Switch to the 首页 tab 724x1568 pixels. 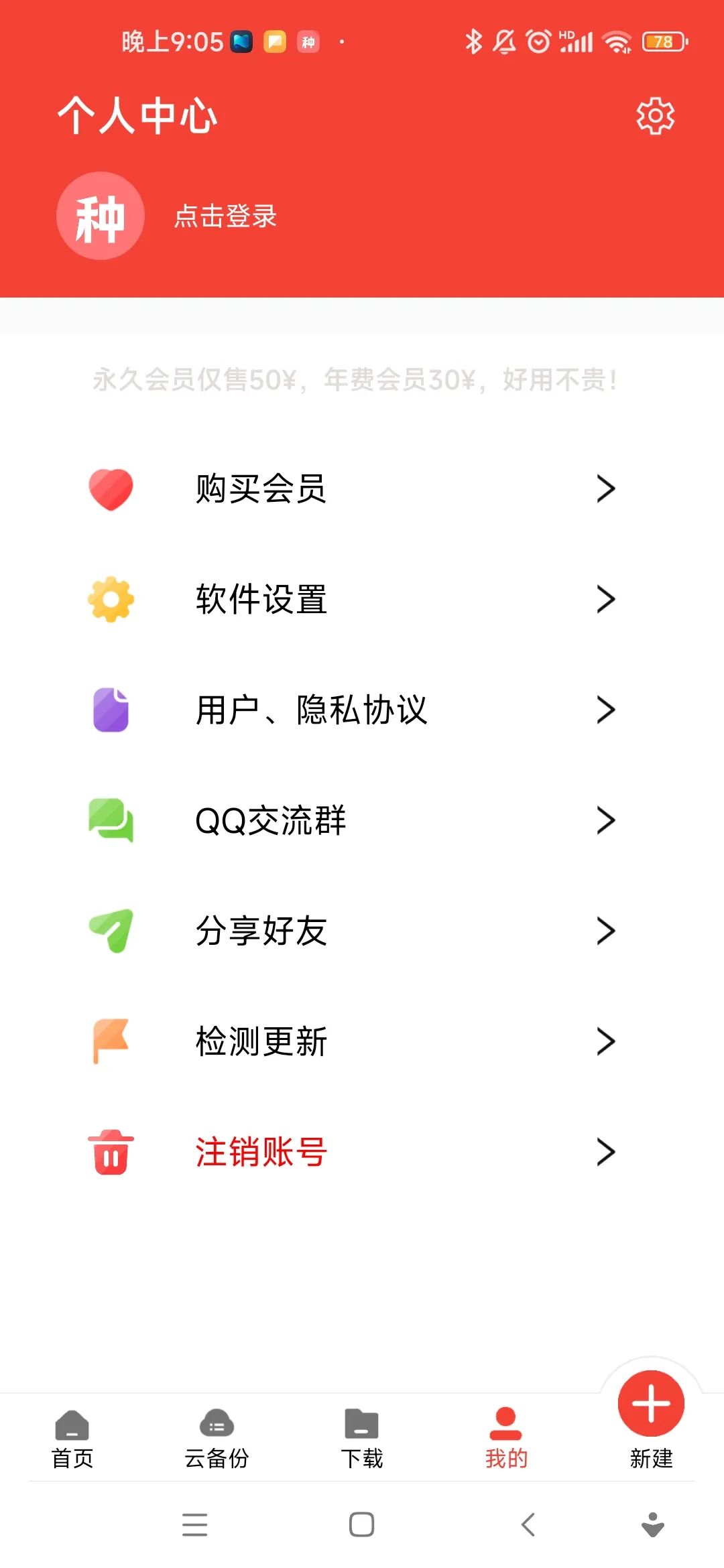coord(72,1438)
